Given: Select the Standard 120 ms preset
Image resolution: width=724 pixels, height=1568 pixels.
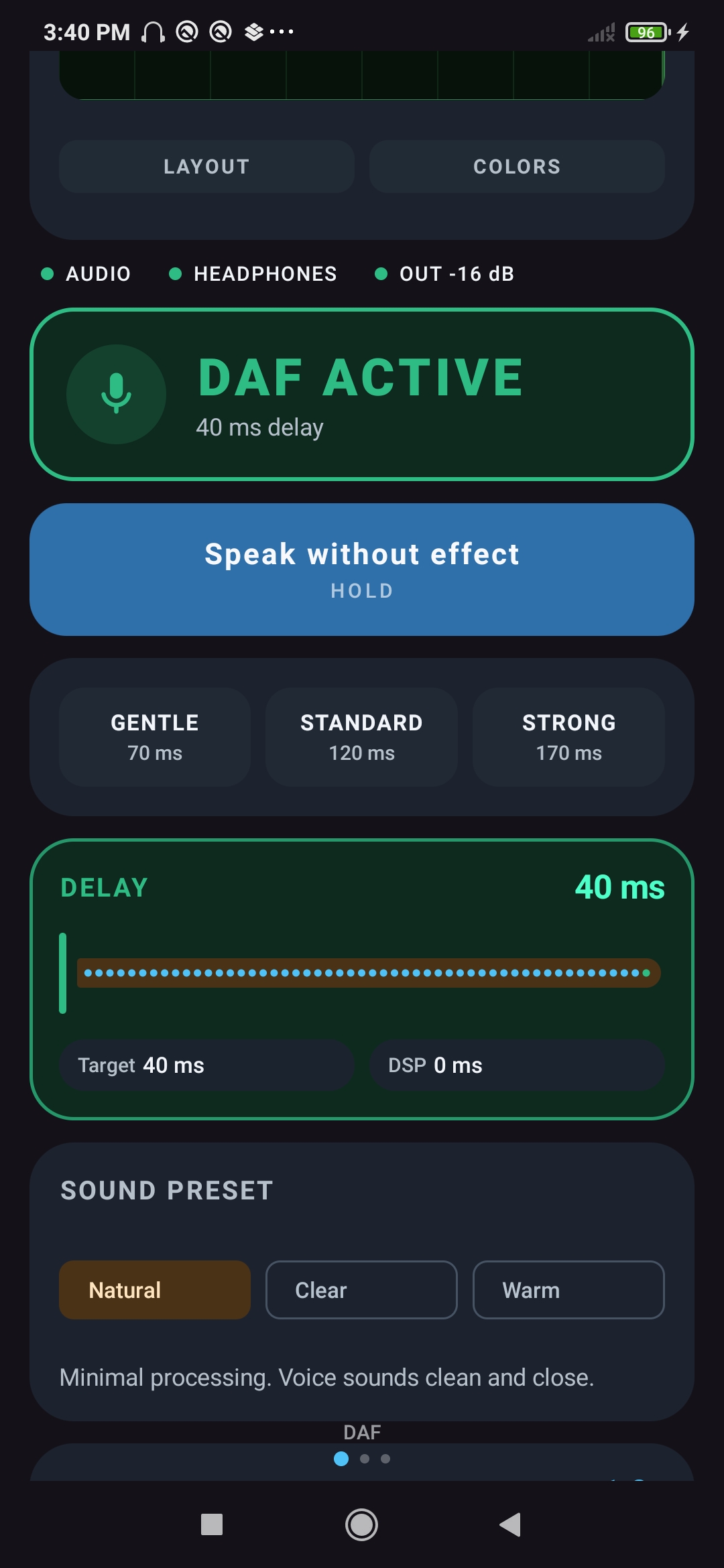Looking at the screenshot, I should click(361, 737).
